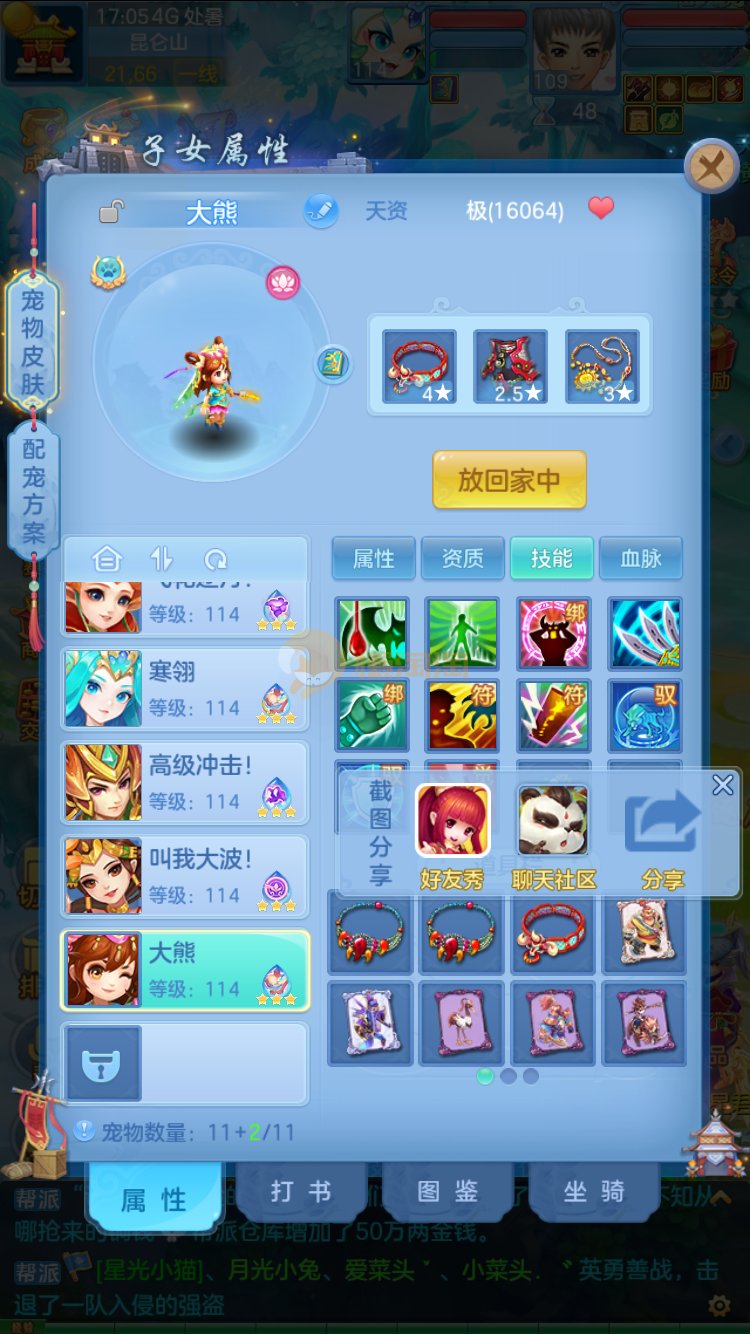Share screenshot to 好友秀
750x1334 pixels.
tap(452, 832)
